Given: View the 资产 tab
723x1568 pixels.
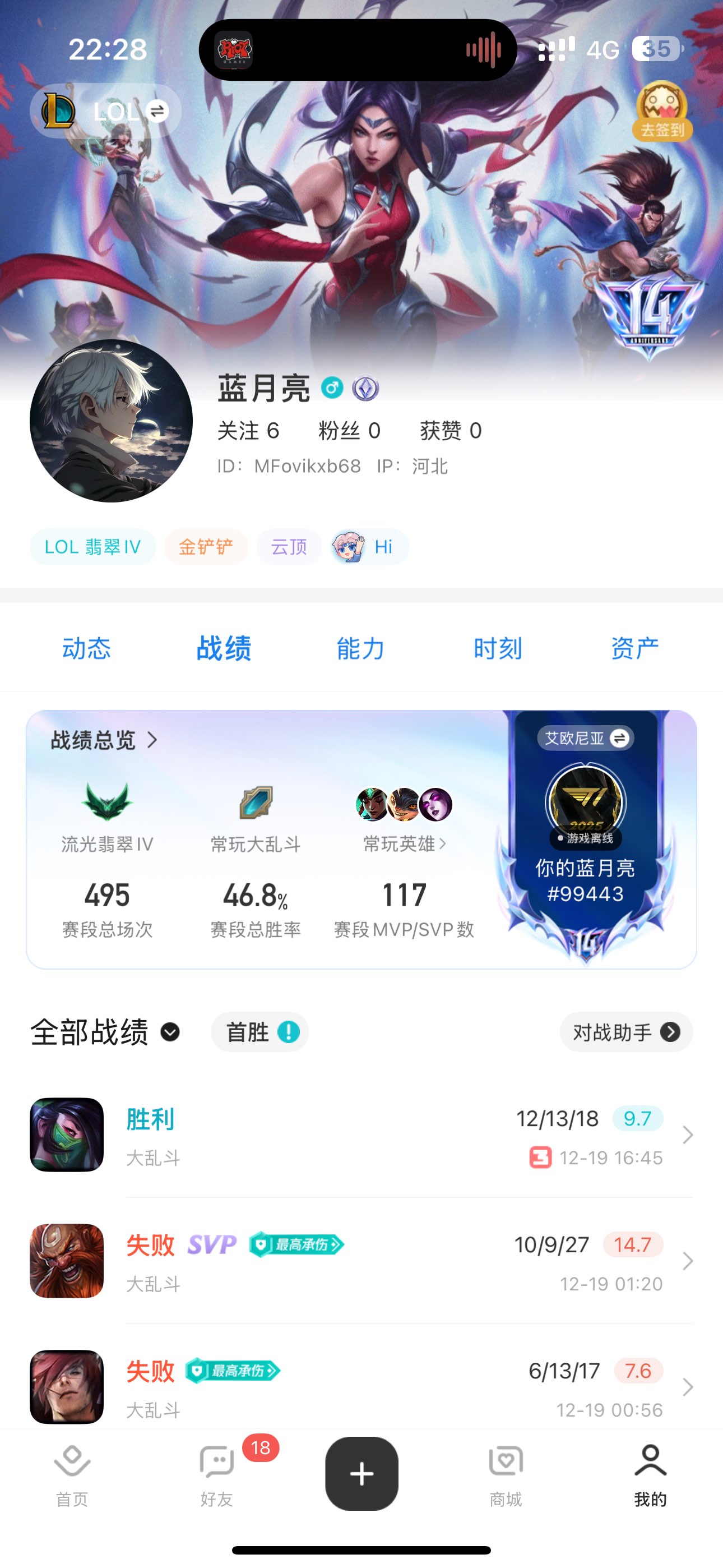Looking at the screenshot, I should point(634,648).
